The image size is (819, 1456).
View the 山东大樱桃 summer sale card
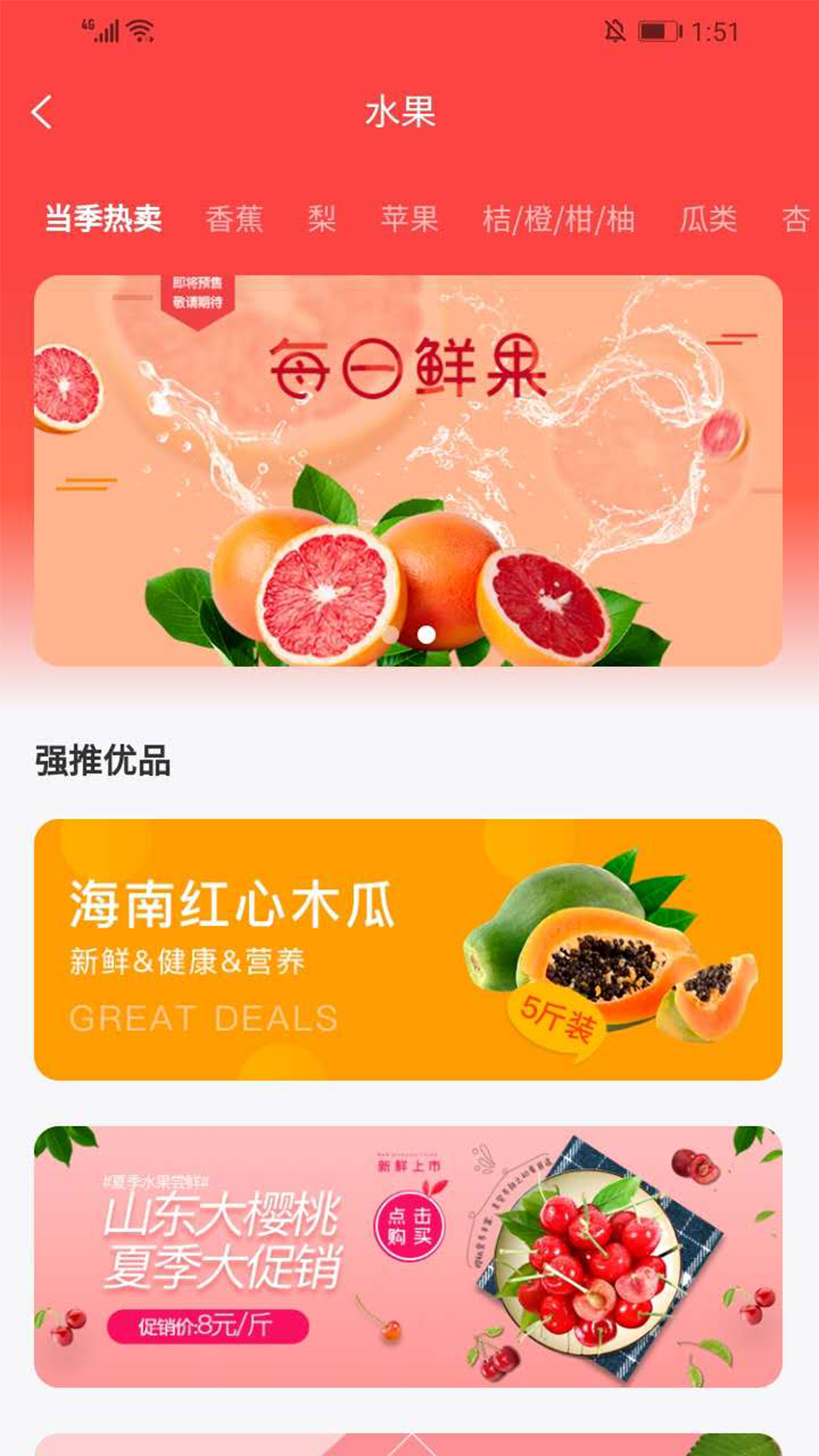408,1257
